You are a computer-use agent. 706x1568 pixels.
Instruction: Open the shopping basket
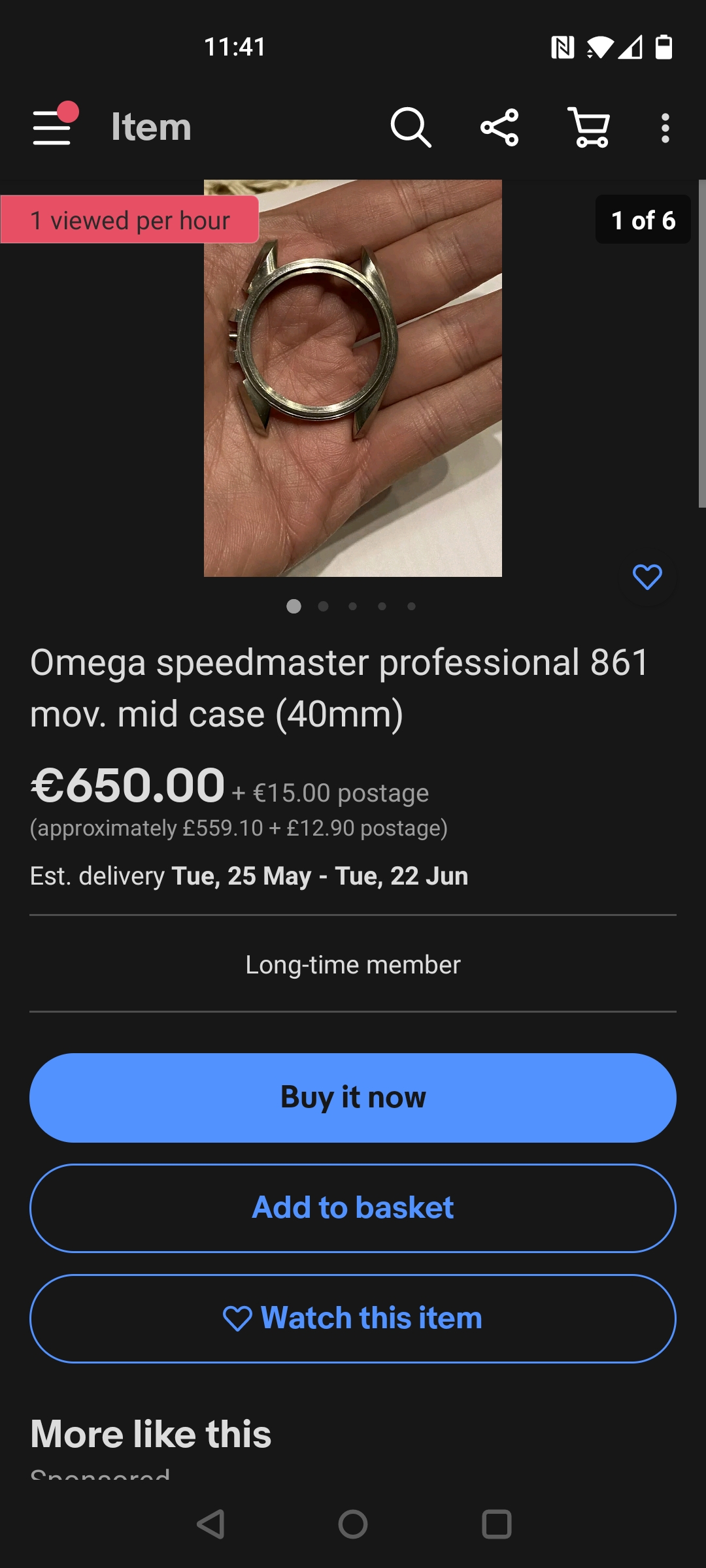coord(590,127)
